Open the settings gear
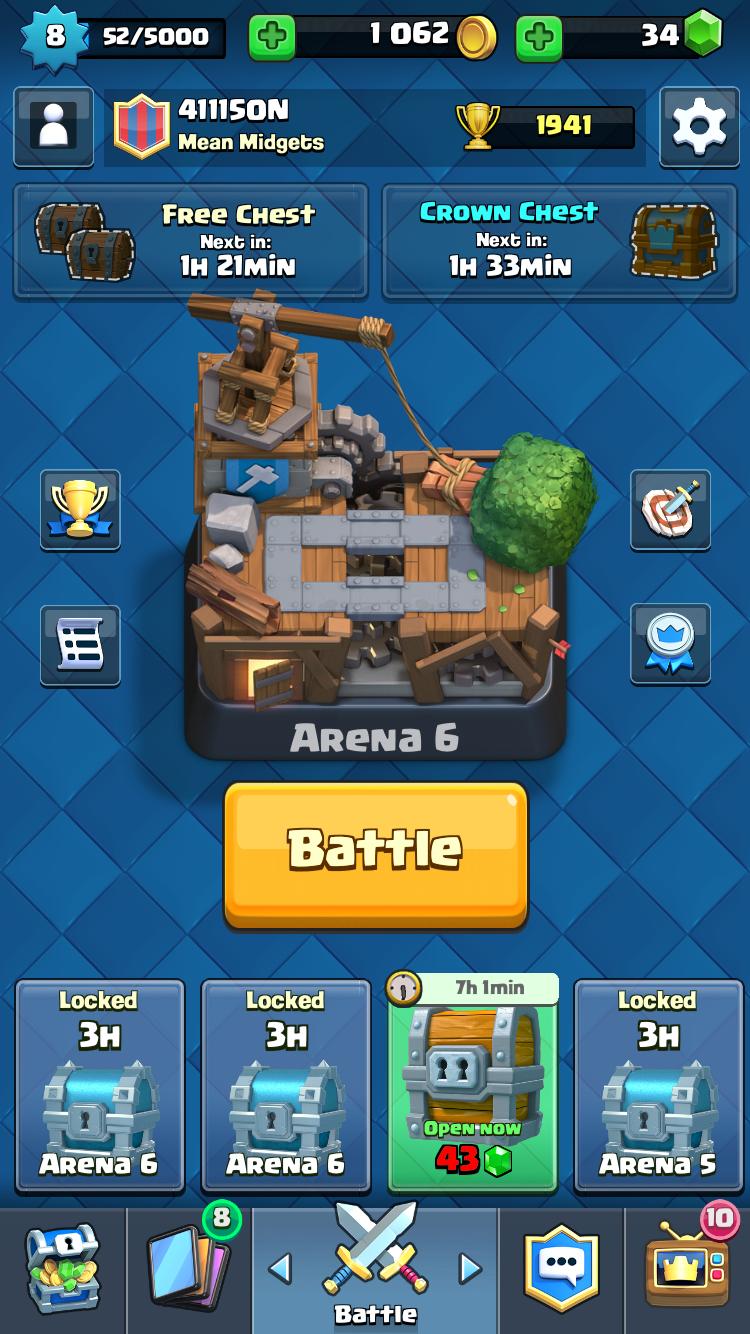 click(x=699, y=127)
